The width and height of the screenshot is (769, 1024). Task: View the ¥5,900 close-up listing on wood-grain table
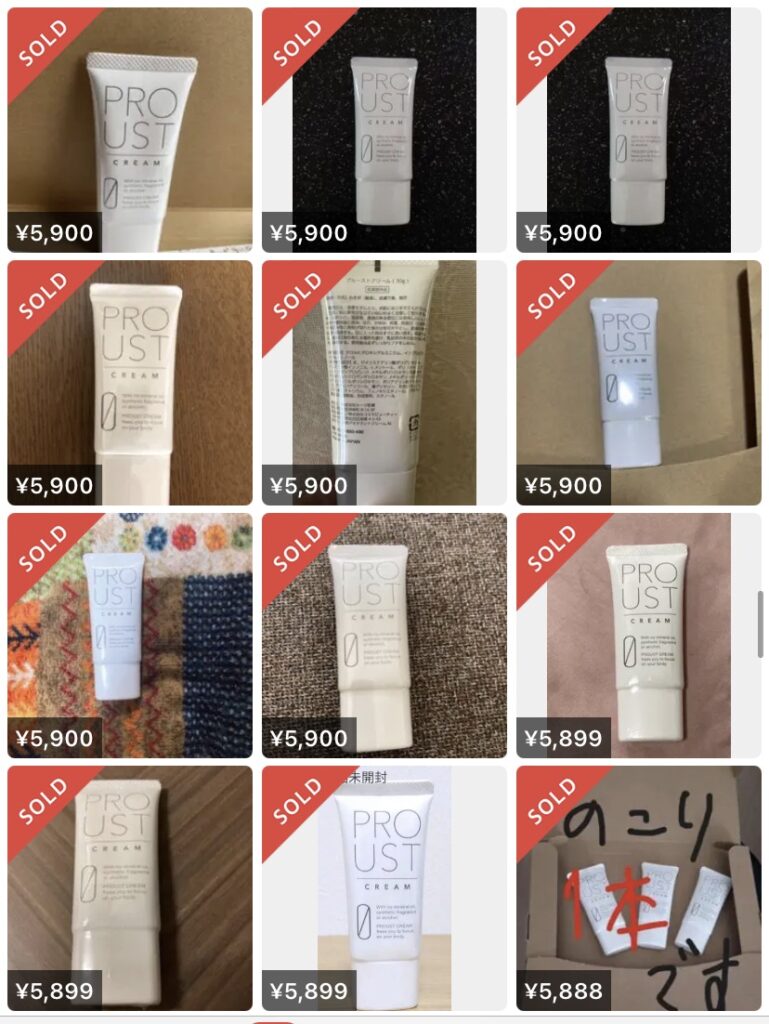click(x=130, y=382)
